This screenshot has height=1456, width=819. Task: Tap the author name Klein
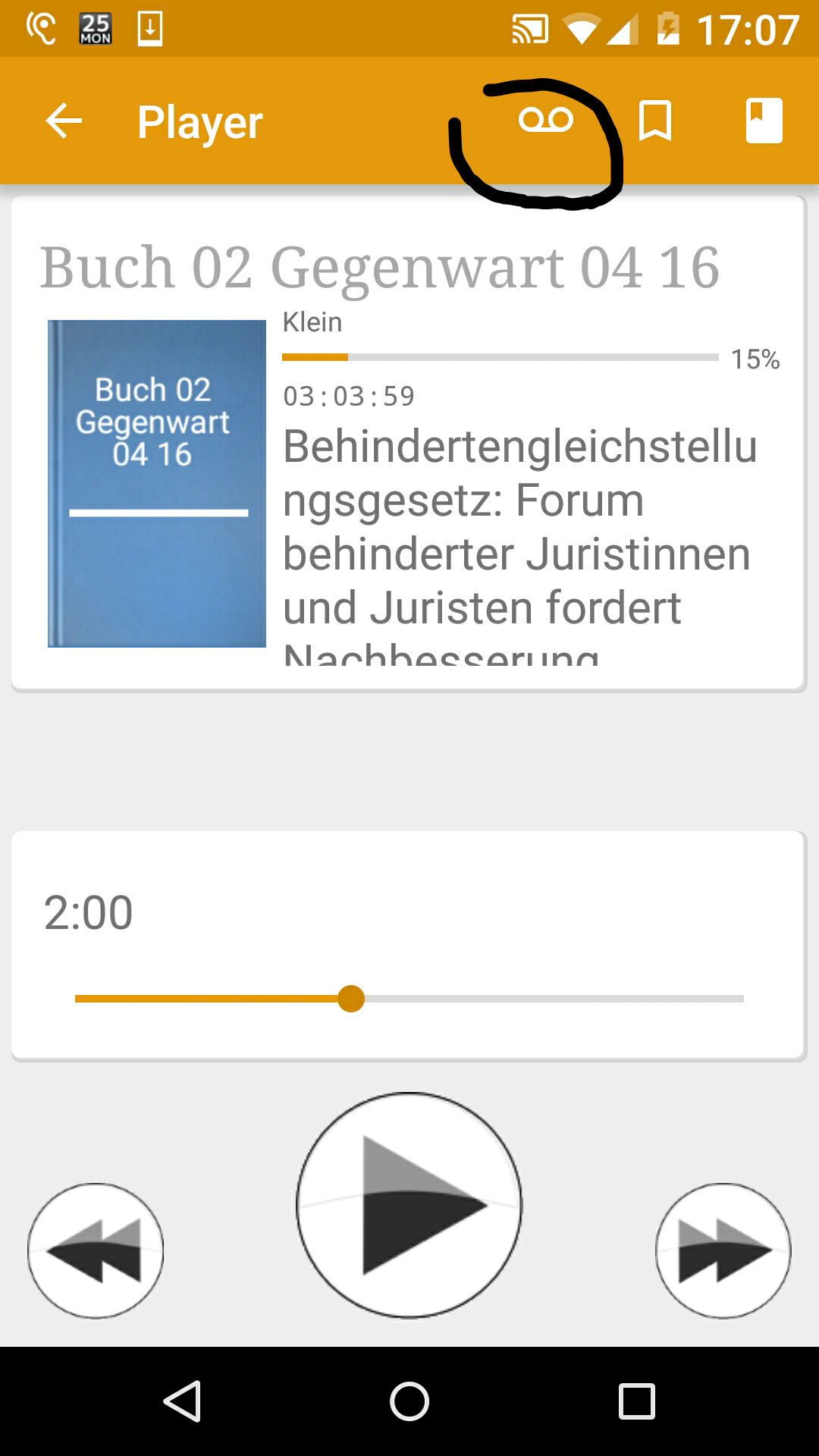pos(311,322)
